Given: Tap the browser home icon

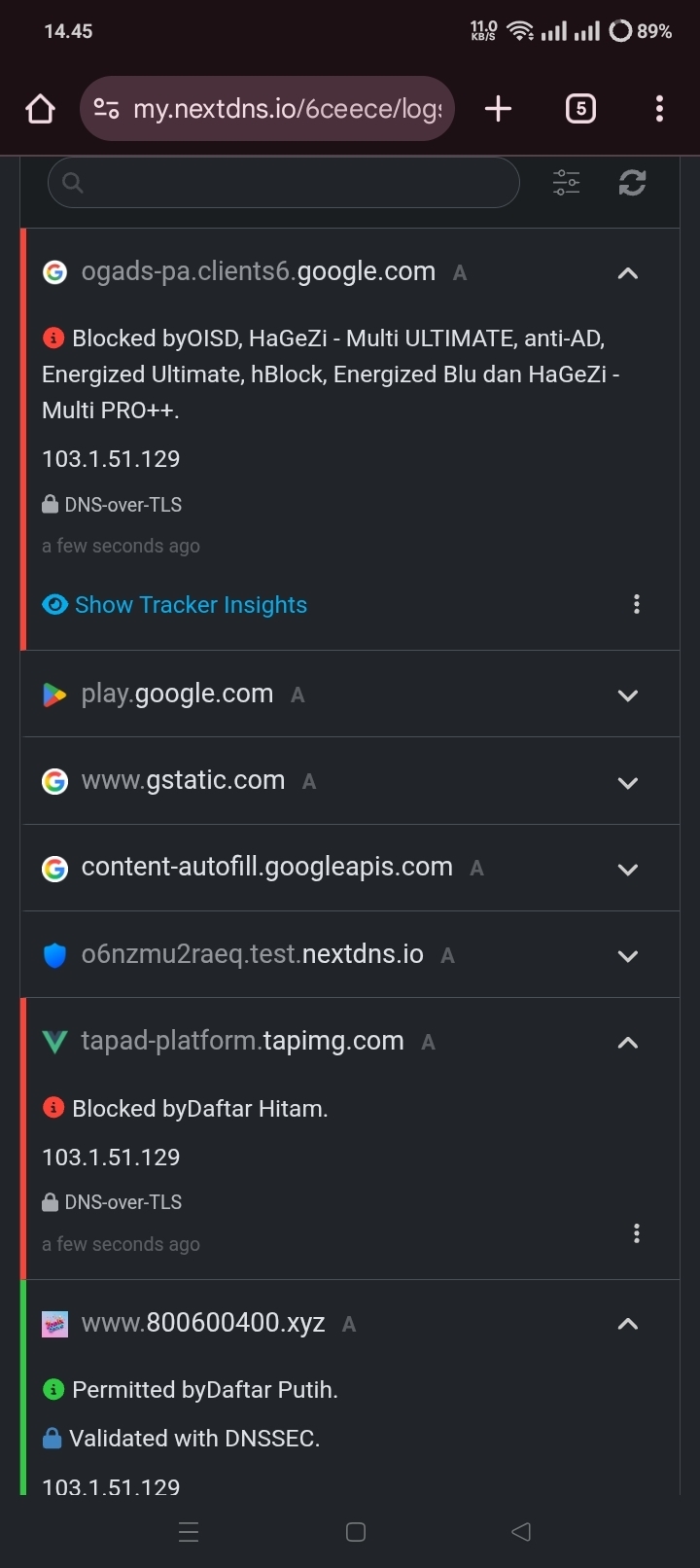Looking at the screenshot, I should 40,109.
